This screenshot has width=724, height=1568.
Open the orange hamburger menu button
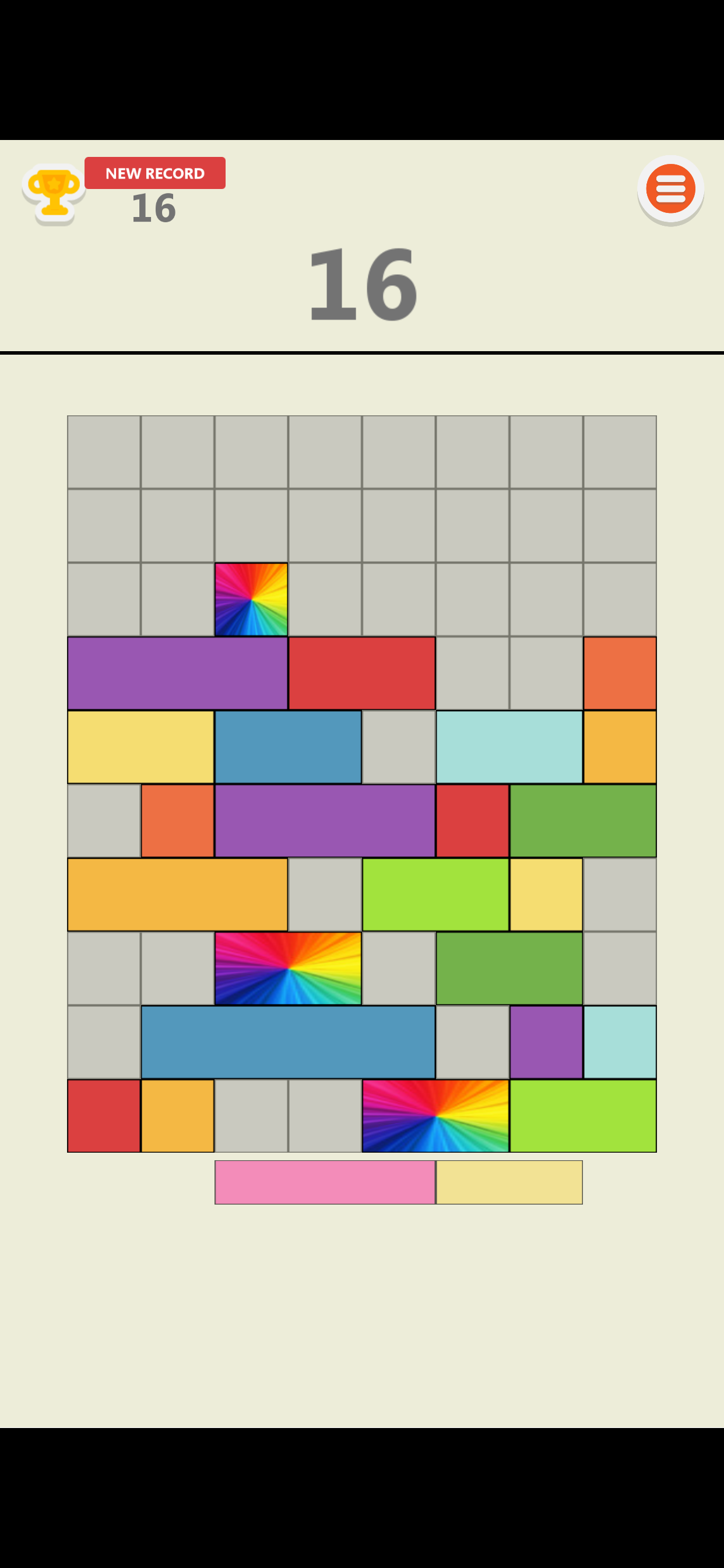[670, 190]
